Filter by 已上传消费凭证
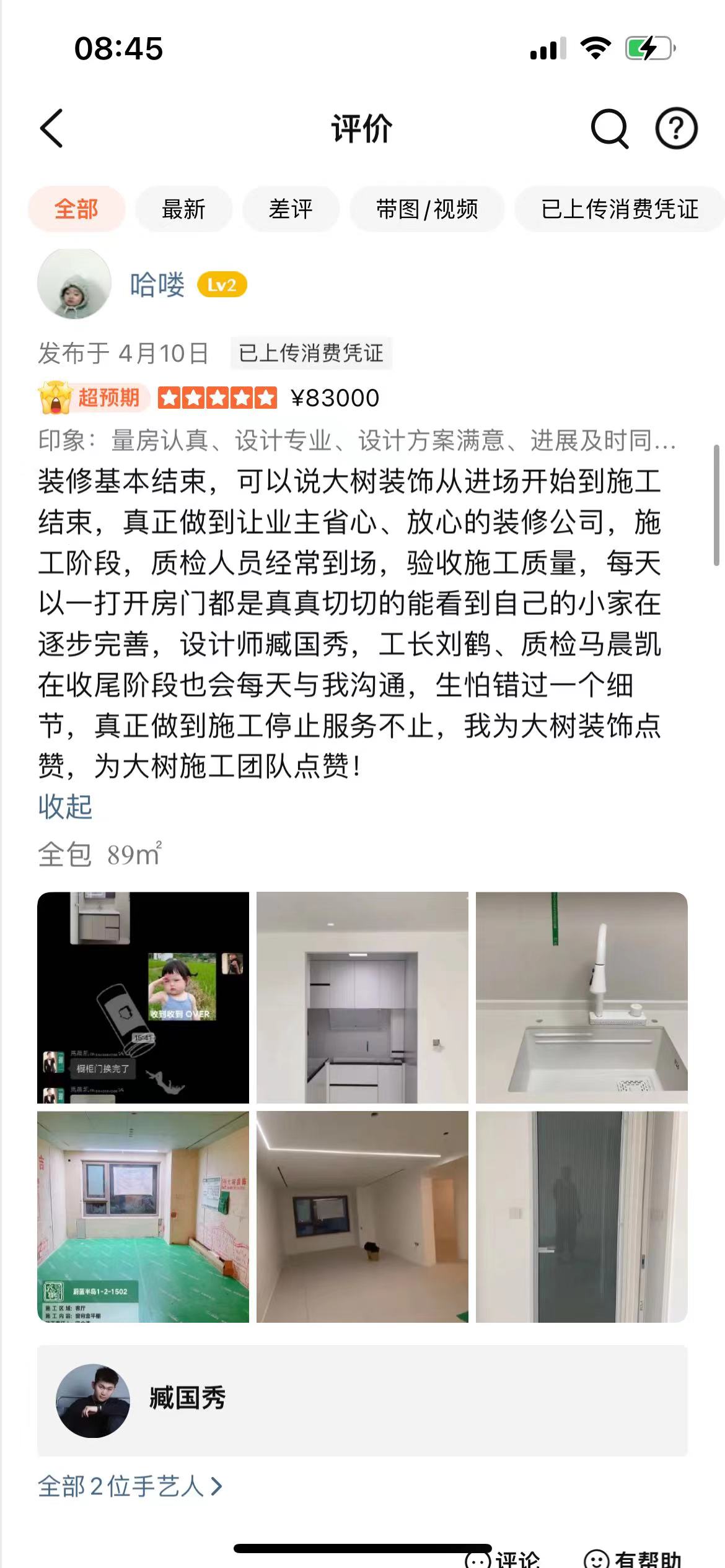This screenshot has height=1568, width=725. click(620, 209)
